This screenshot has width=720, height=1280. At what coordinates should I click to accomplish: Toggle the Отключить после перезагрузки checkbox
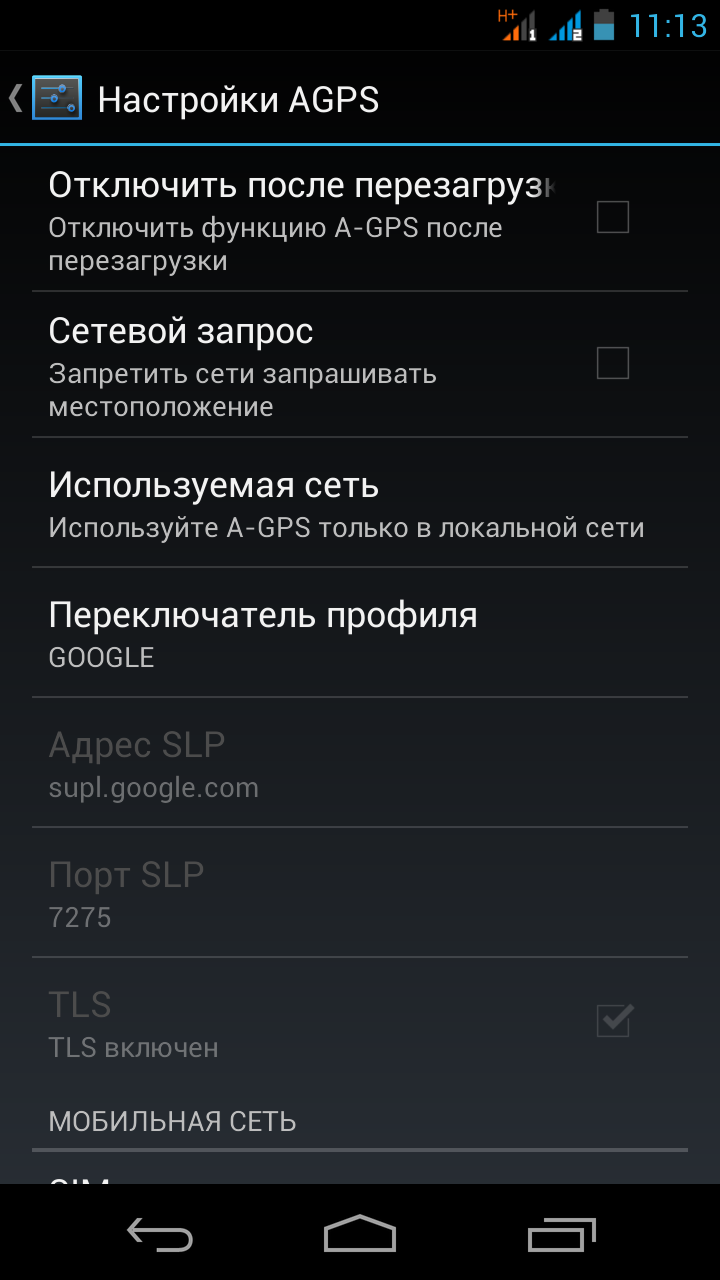point(612,217)
